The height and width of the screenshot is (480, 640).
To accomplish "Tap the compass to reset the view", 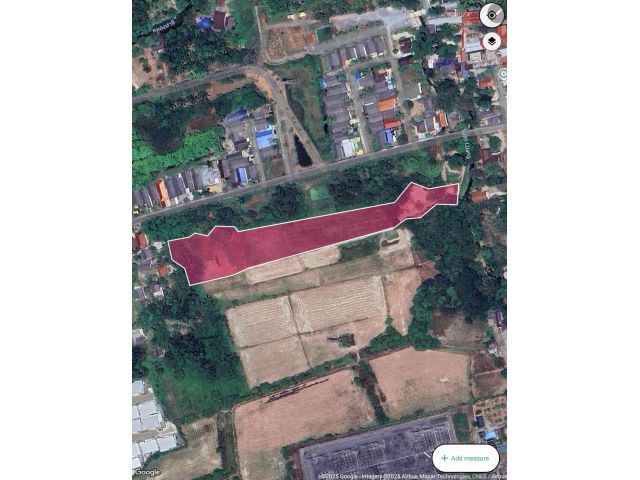I will 492,15.
